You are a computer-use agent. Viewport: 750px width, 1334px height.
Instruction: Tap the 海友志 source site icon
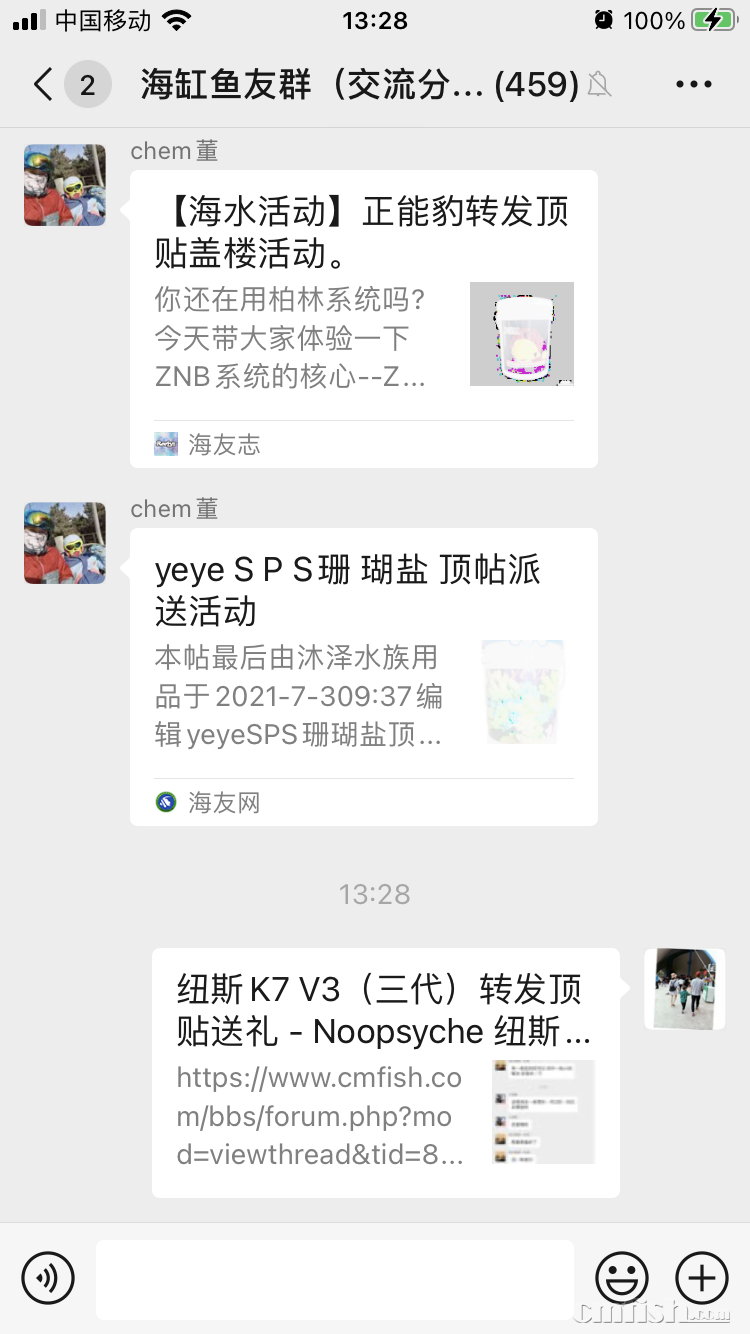165,443
